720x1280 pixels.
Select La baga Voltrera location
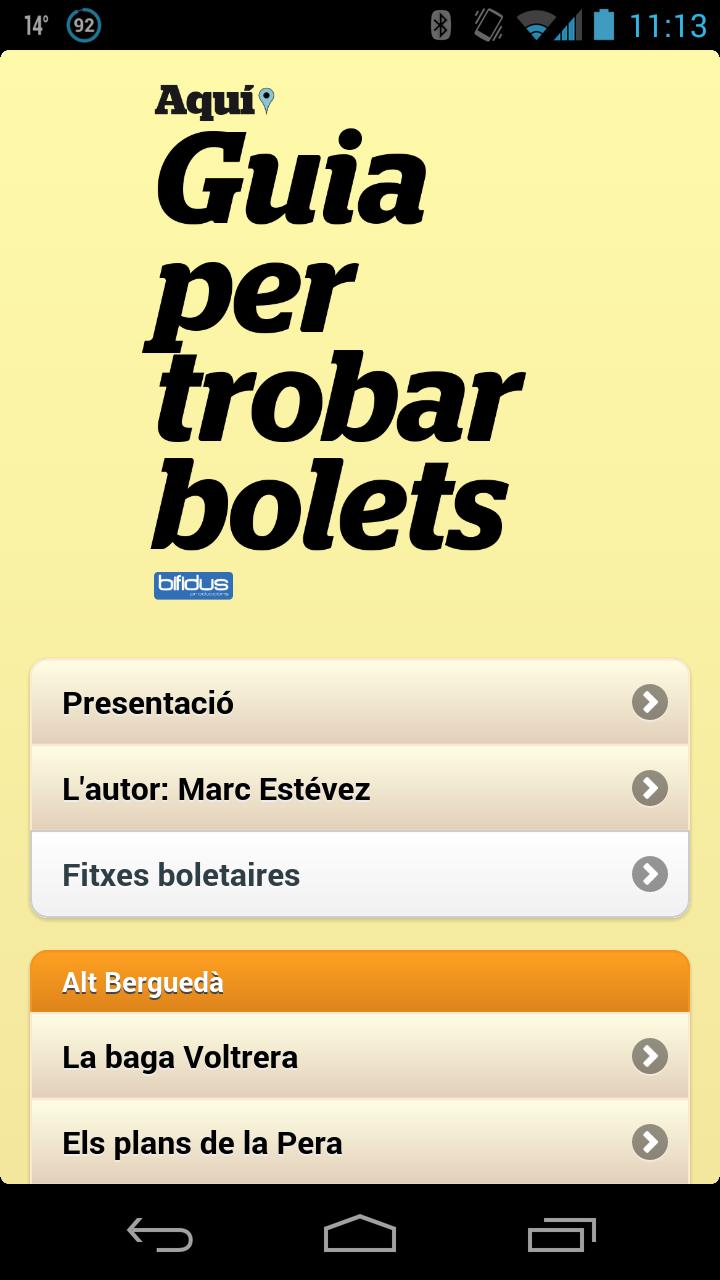tap(360, 1057)
